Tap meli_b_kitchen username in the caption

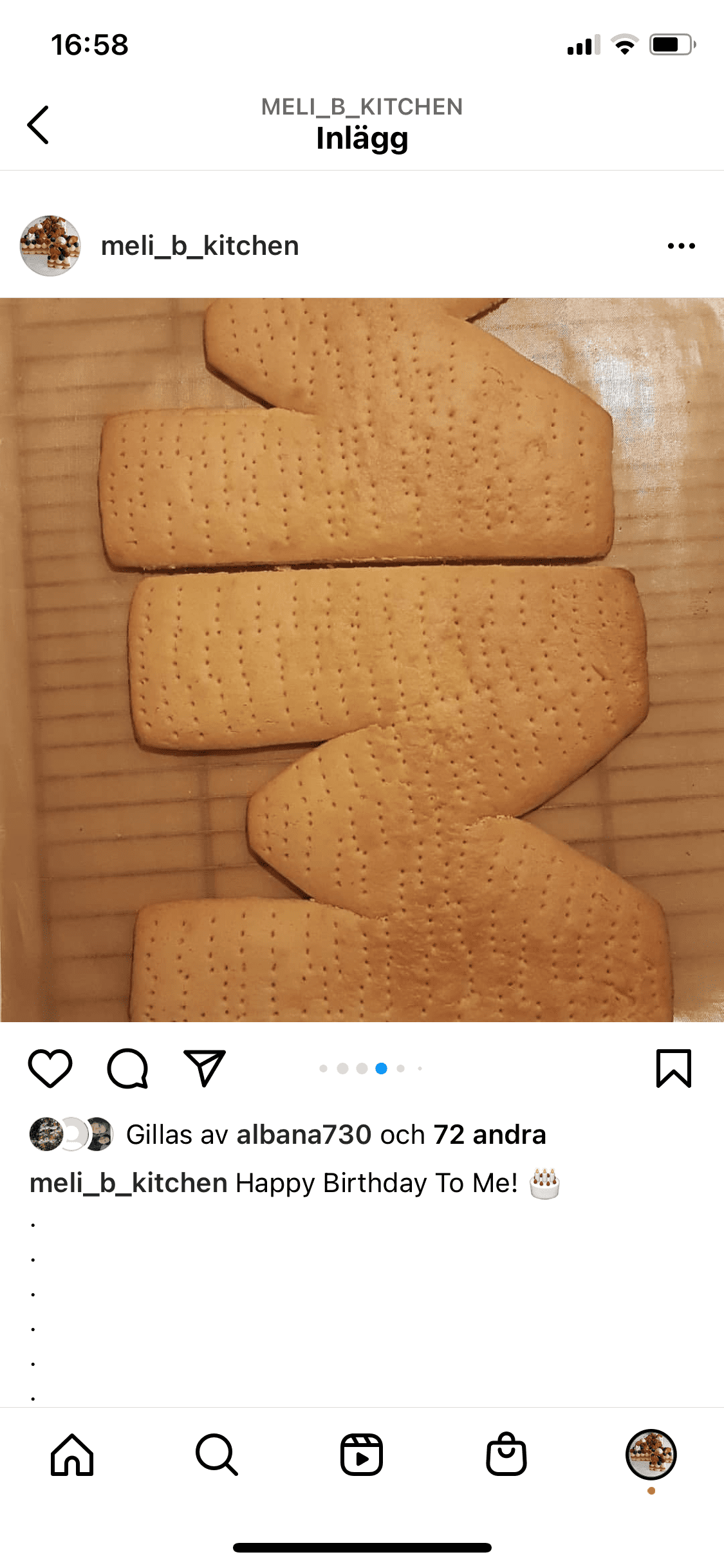pyautogui.click(x=128, y=1183)
